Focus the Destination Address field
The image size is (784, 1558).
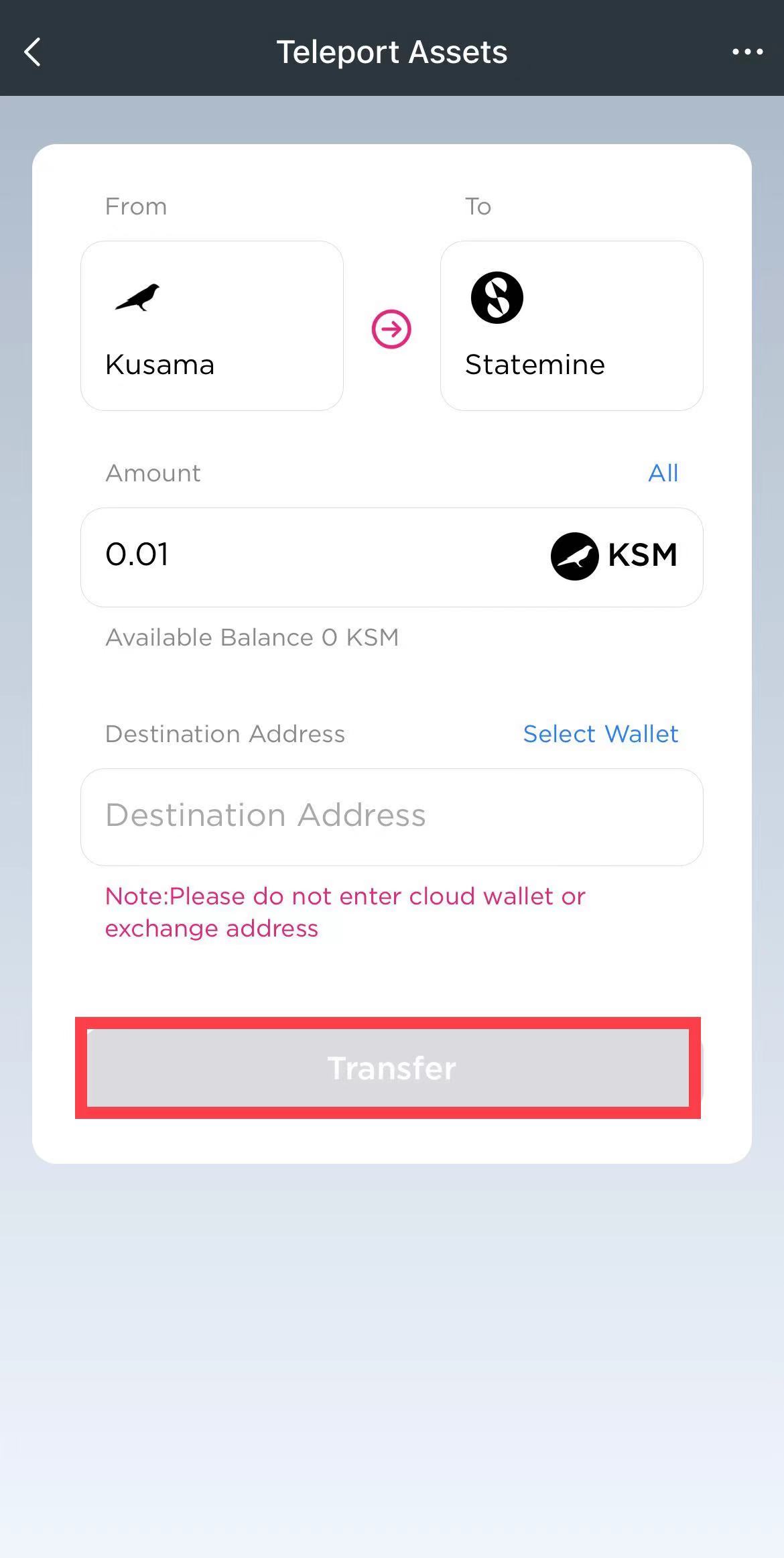[x=391, y=817]
